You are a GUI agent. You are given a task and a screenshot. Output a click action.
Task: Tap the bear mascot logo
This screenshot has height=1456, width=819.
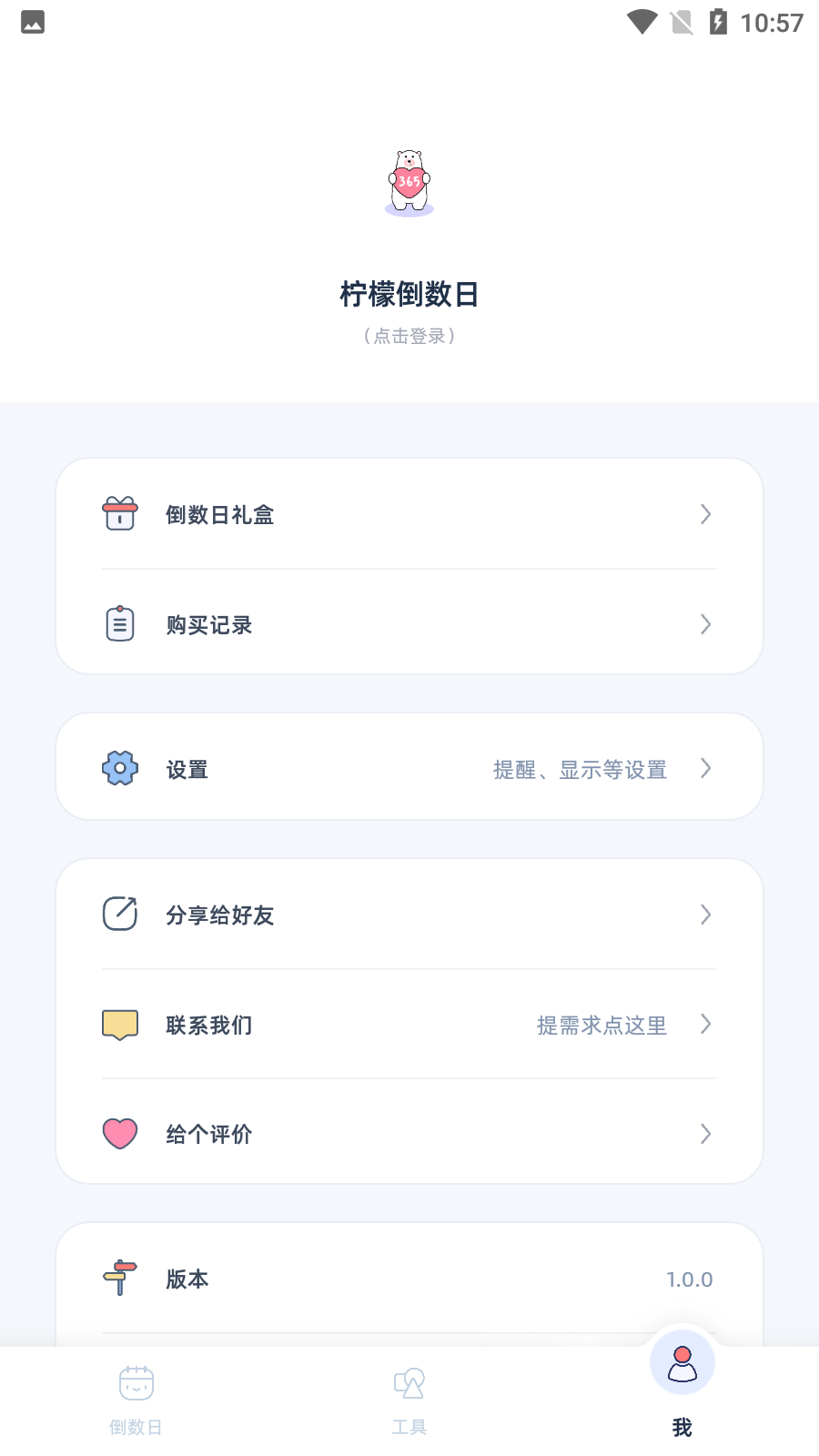point(409,181)
